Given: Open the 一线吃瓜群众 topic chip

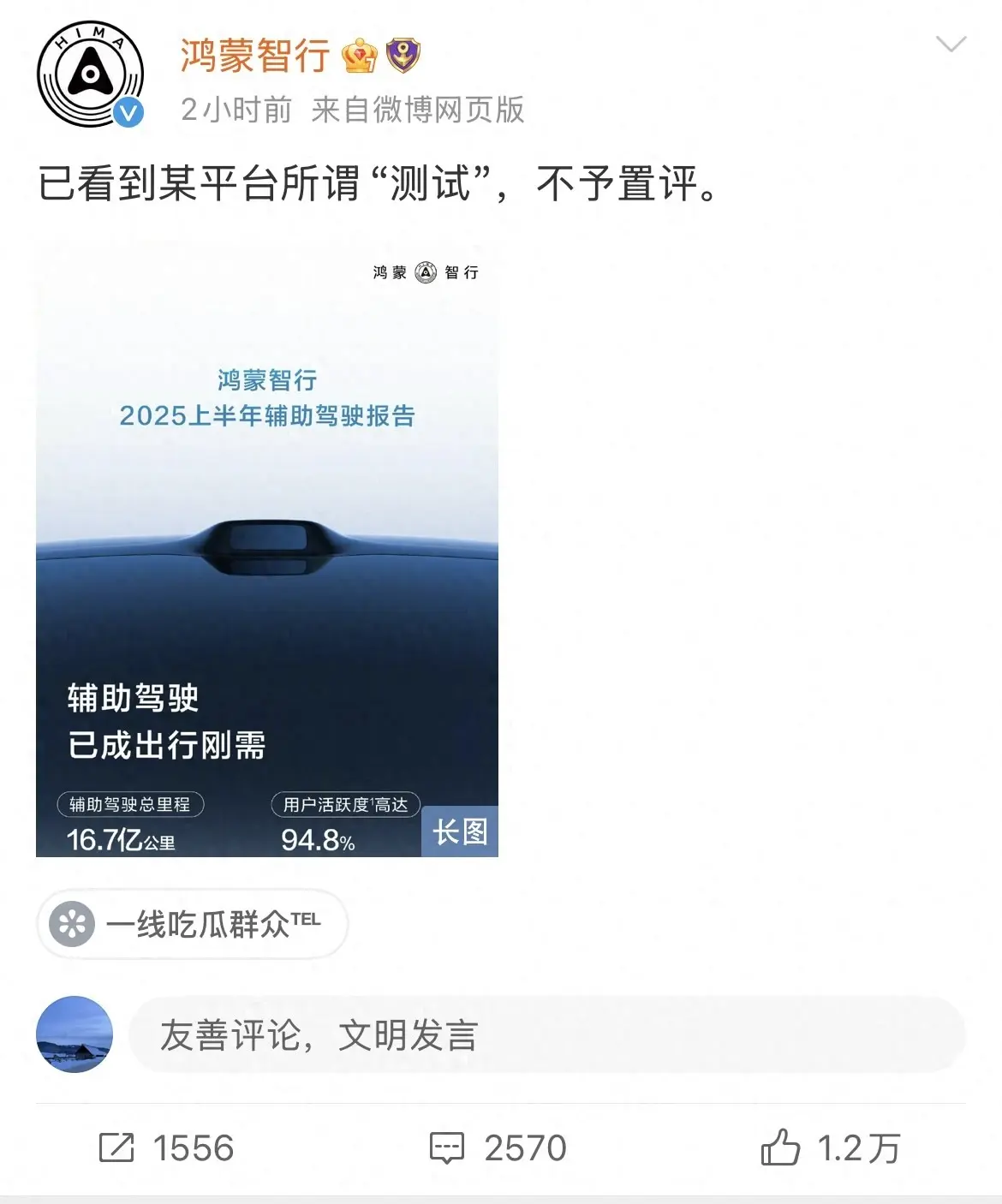Looking at the screenshot, I should tap(193, 924).
